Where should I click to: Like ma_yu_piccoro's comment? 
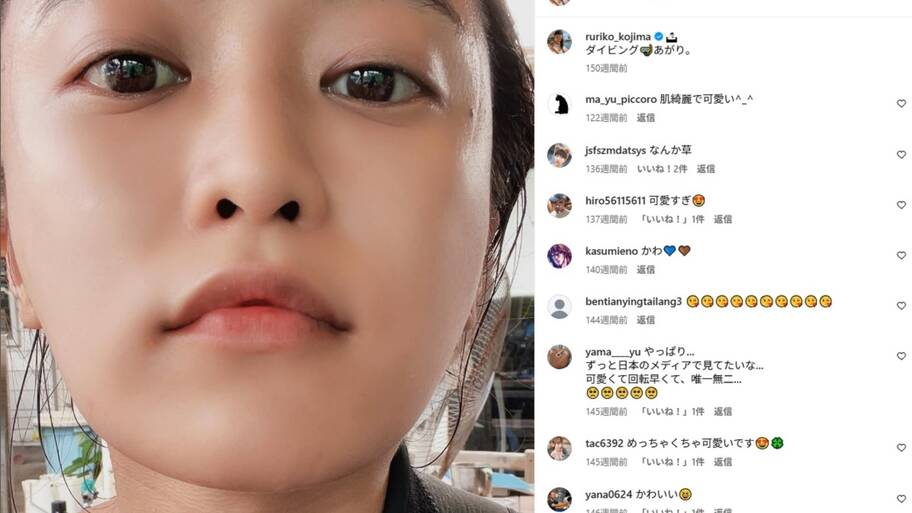pyautogui.click(x=901, y=104)
